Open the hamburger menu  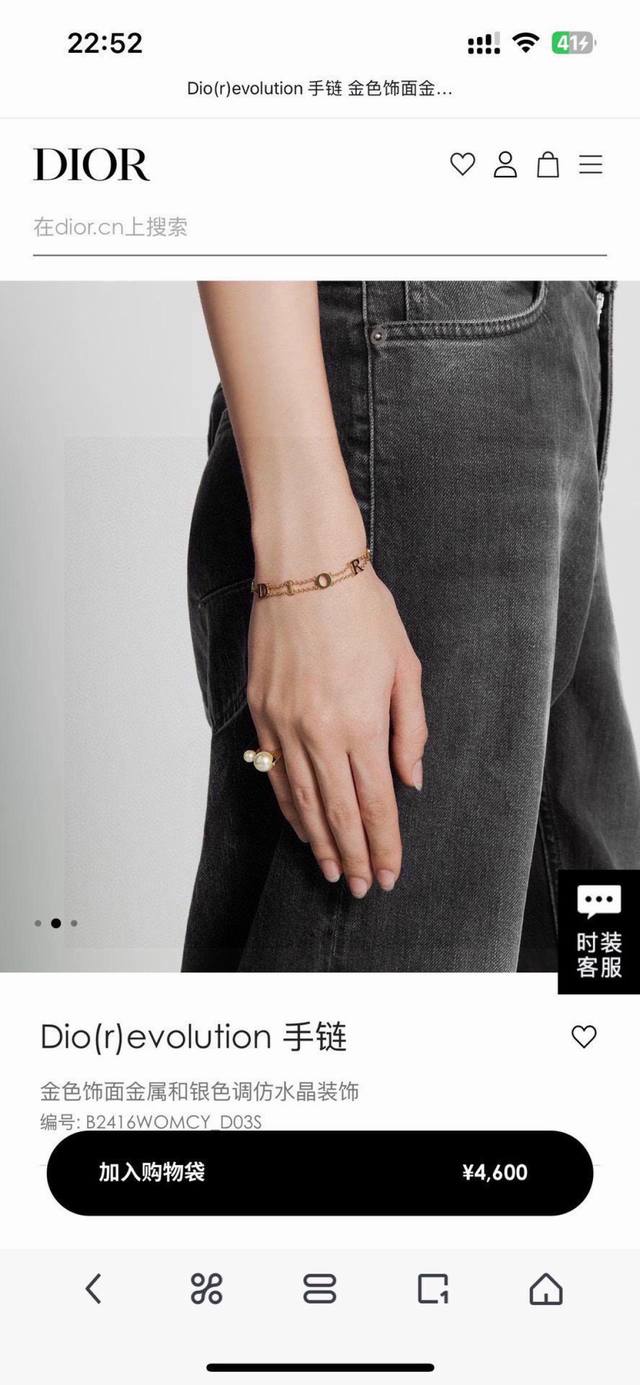point(591,164)
